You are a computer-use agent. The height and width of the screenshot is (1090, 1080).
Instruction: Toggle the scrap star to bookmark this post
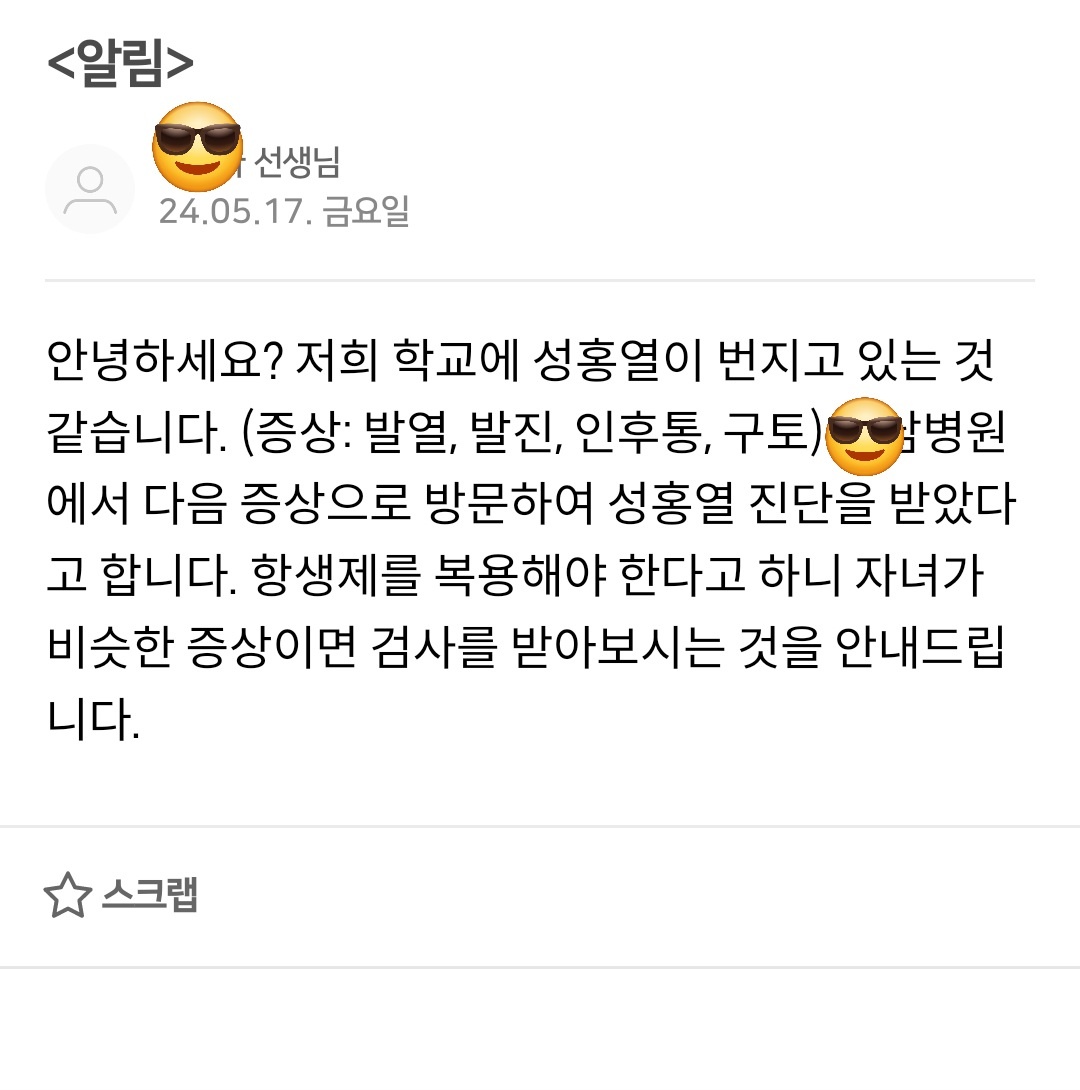pyautogui.click(x=70, y=897)
